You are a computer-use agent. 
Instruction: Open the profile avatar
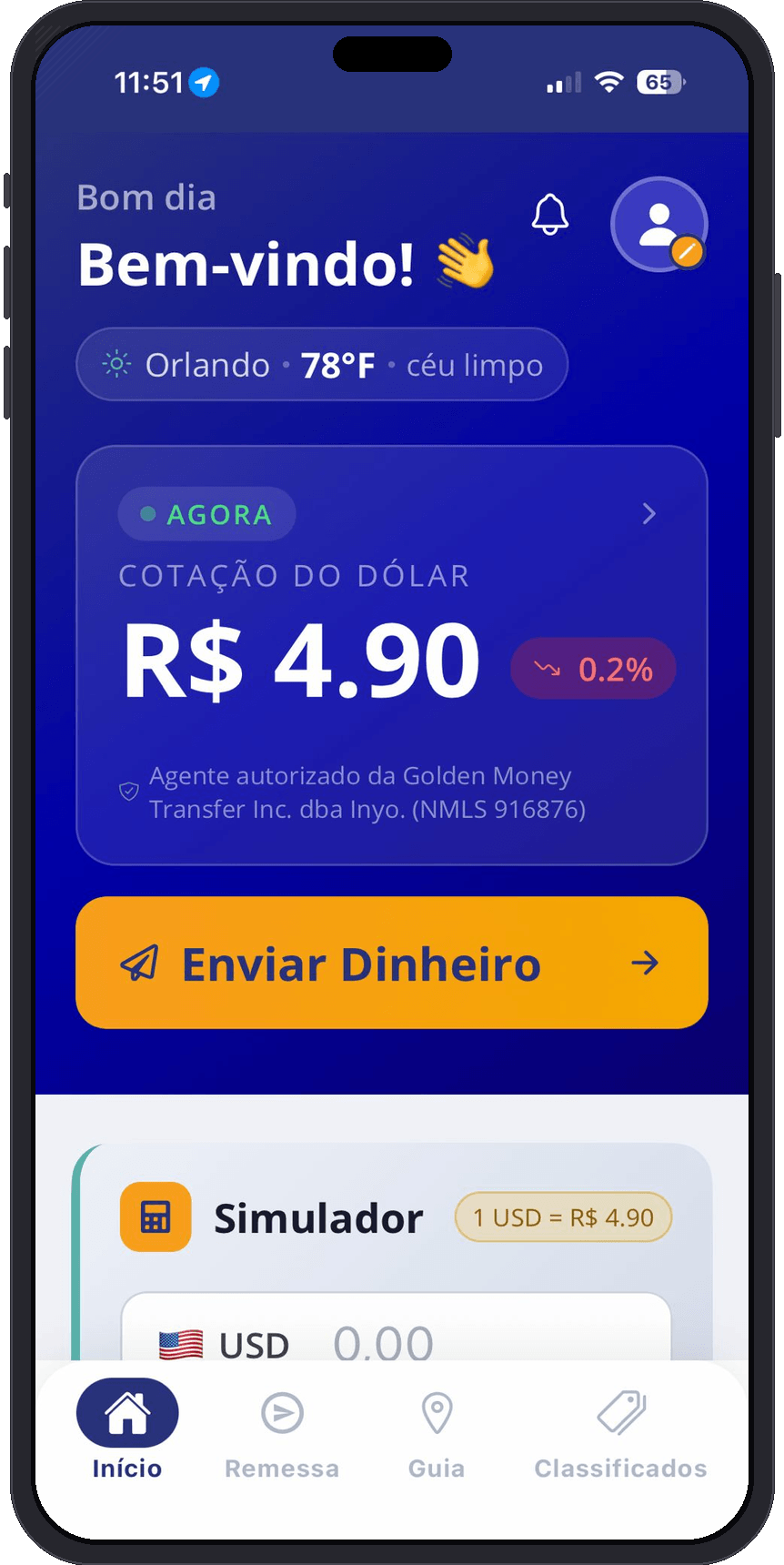(658, 225)
